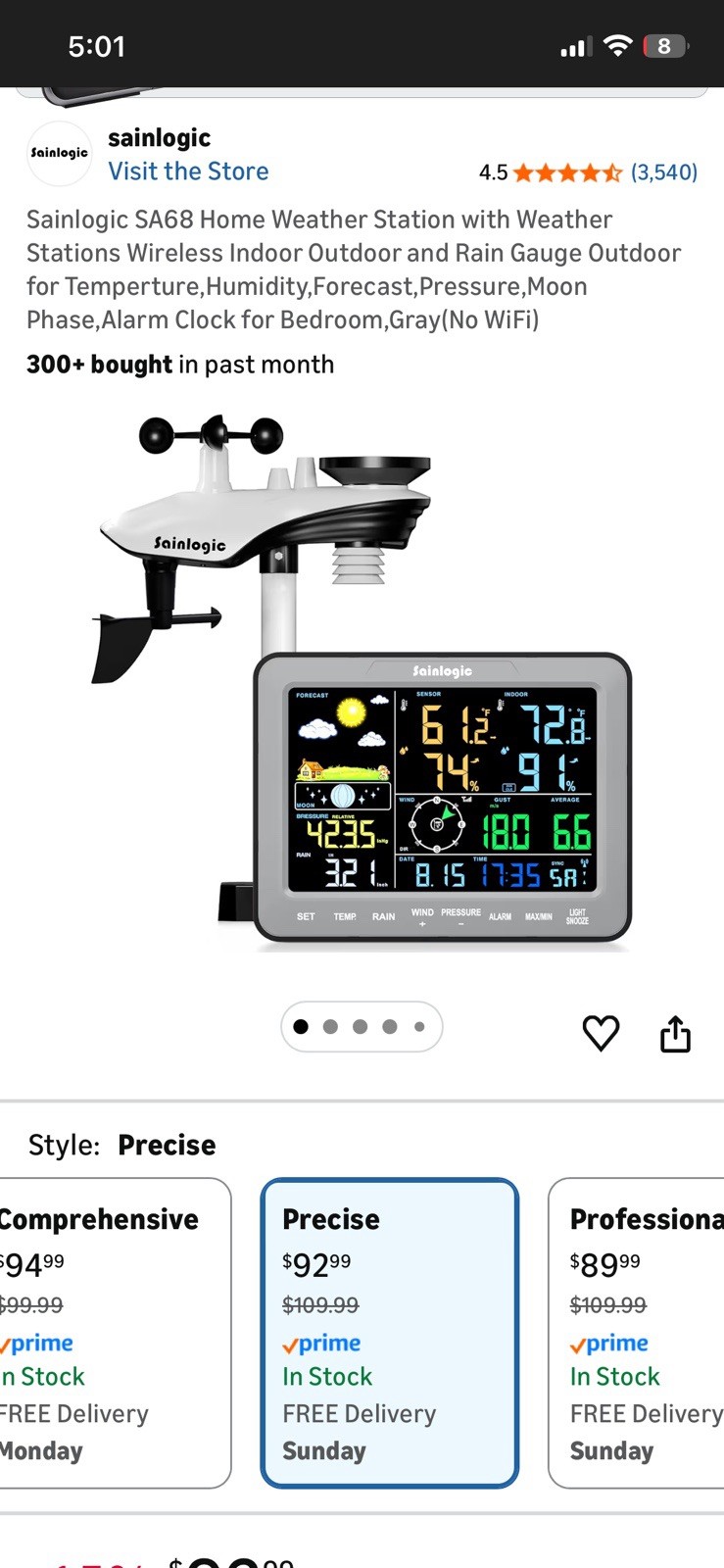The image size is (724, 1568).
Task: Tap the image carousel page dots
Action: (361, 1027)
